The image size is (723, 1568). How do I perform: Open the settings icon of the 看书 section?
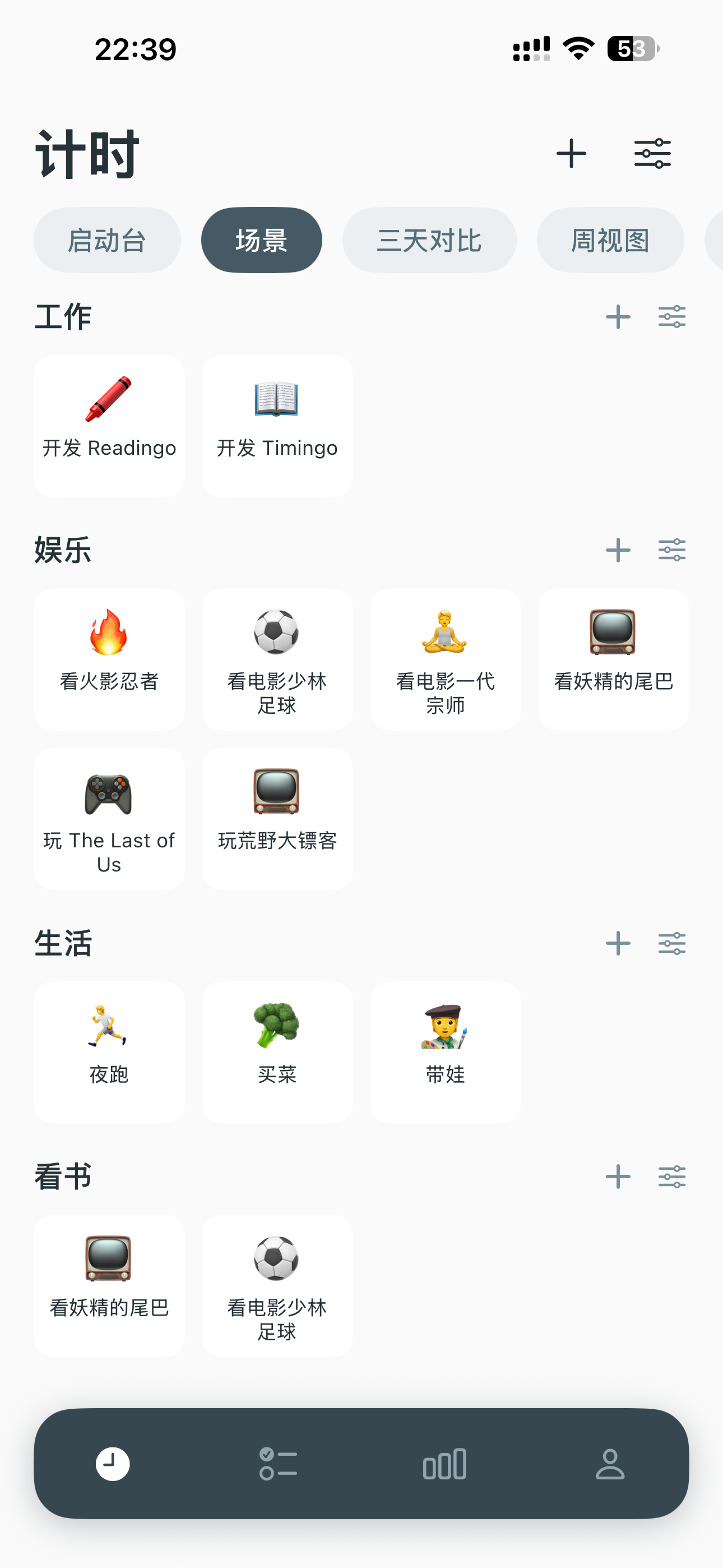click(672, 1177)
